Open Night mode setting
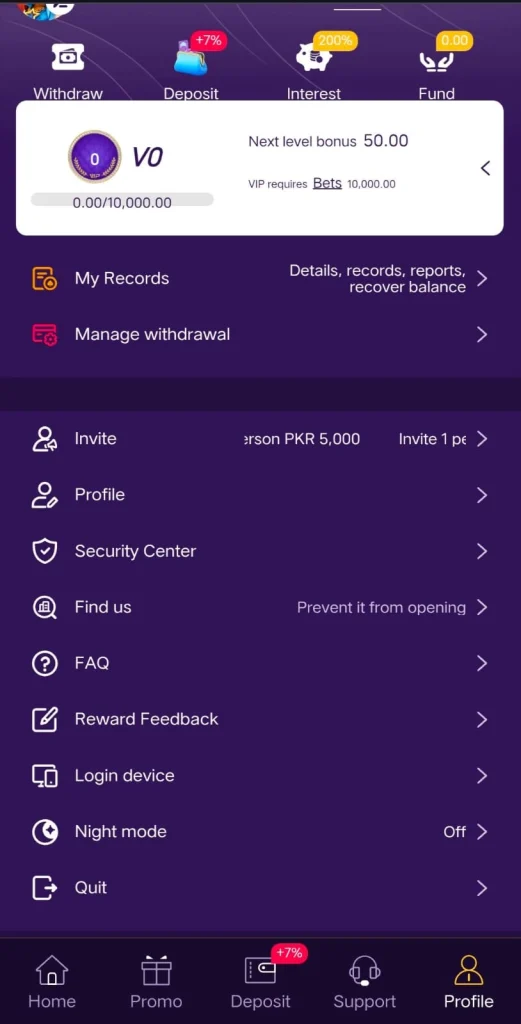The image size is (521, 1024). click(x=260, y=832)
